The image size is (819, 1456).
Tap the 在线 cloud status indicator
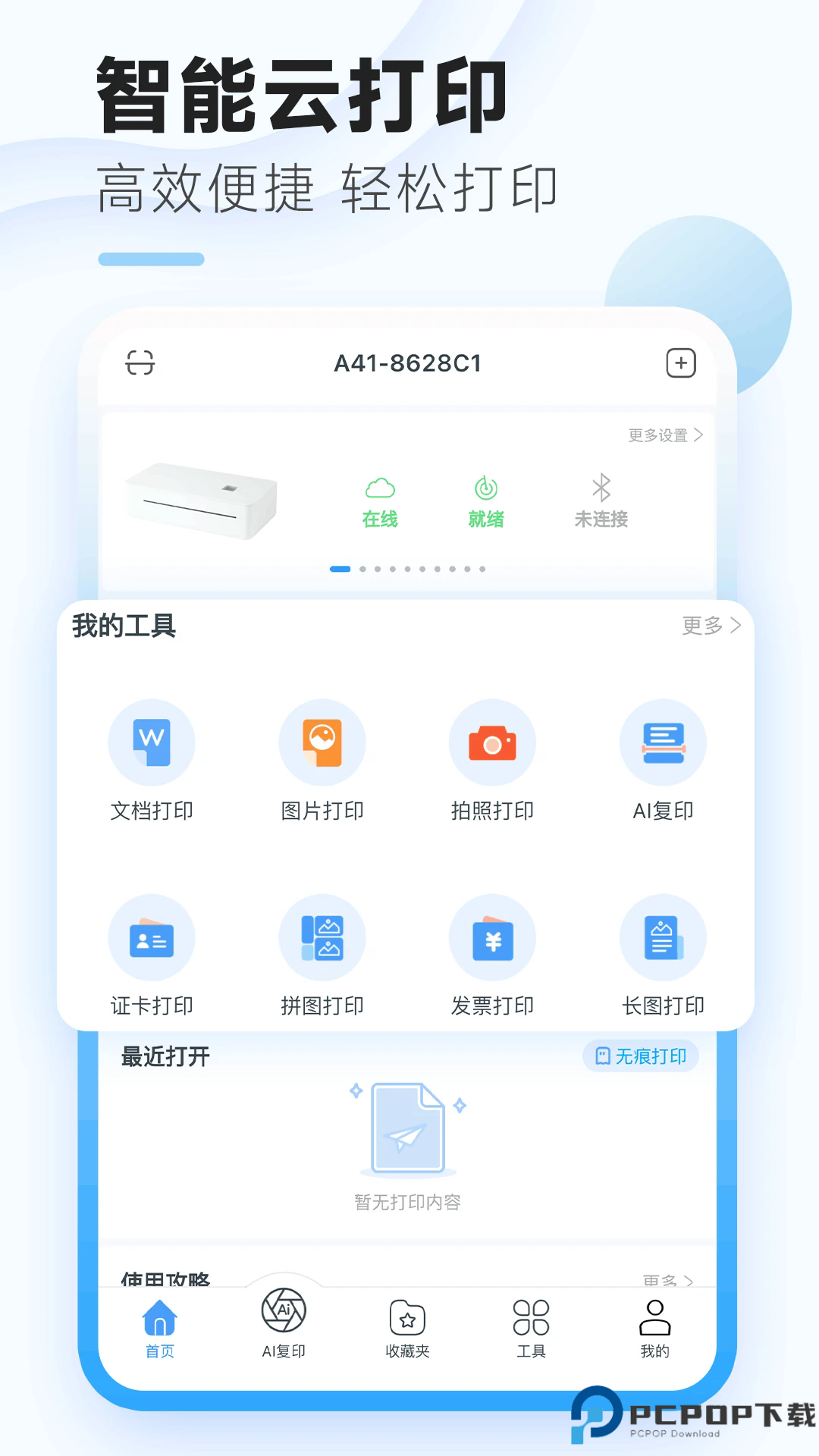coord(381,500)
